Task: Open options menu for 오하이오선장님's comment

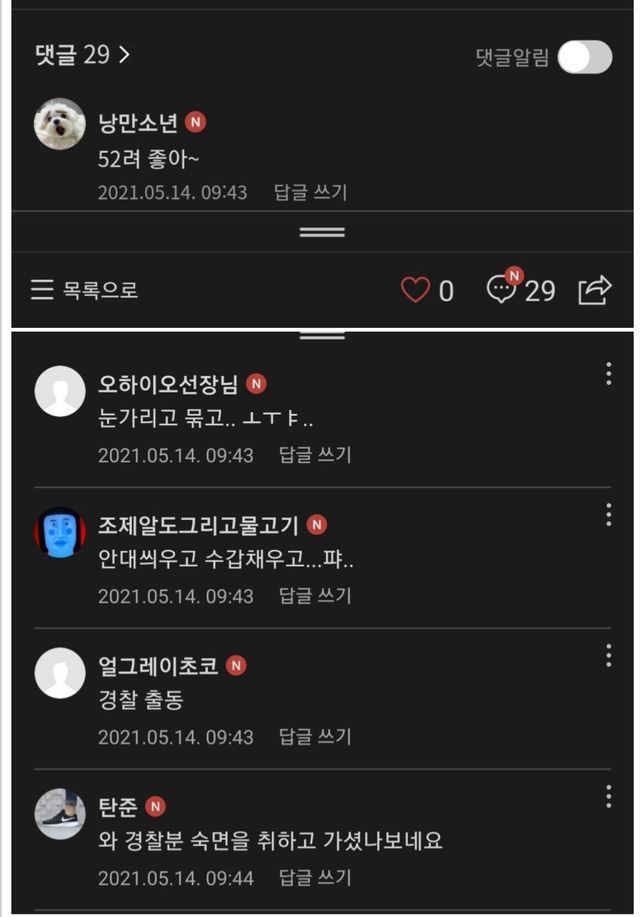Action: (609, 374)
